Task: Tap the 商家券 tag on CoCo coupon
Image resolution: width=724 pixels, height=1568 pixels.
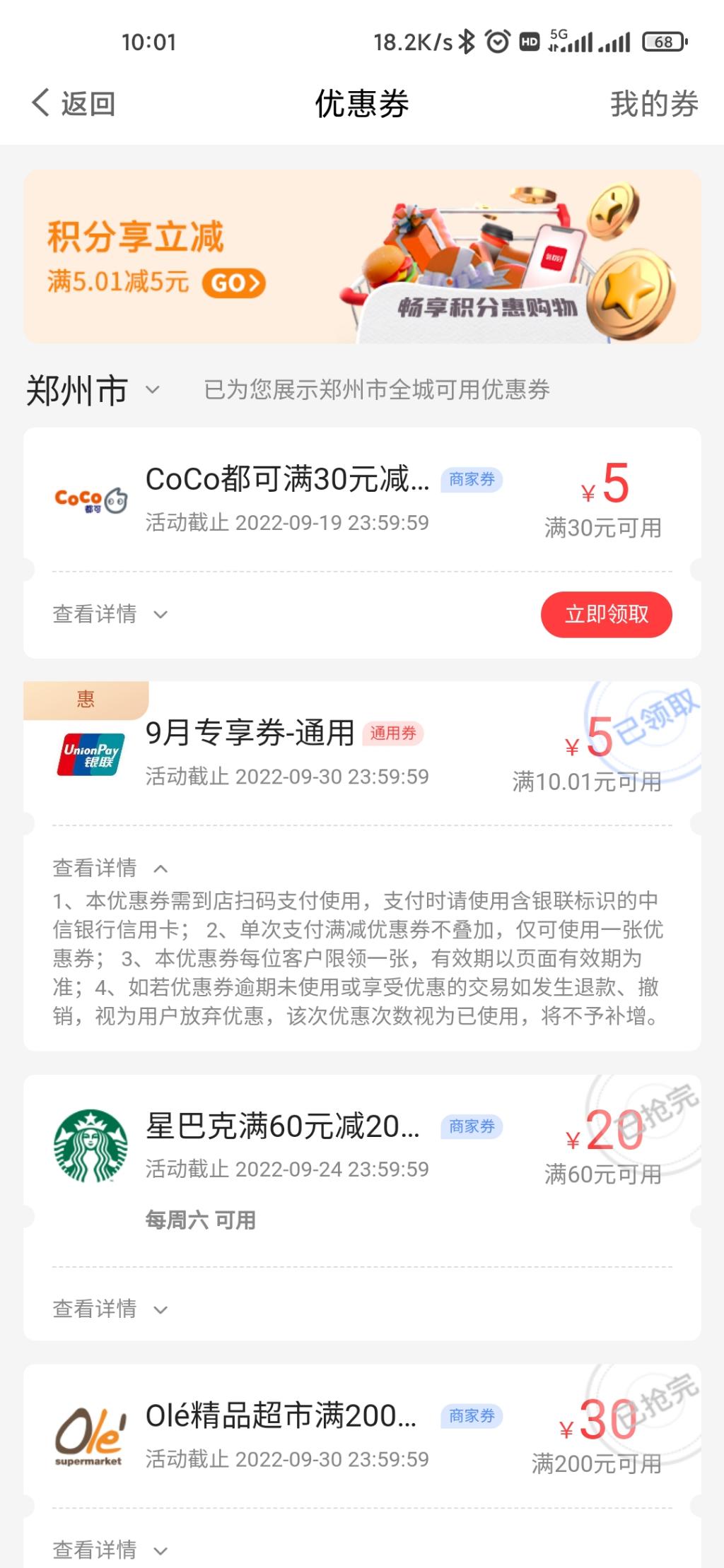Action: point(472,479)
